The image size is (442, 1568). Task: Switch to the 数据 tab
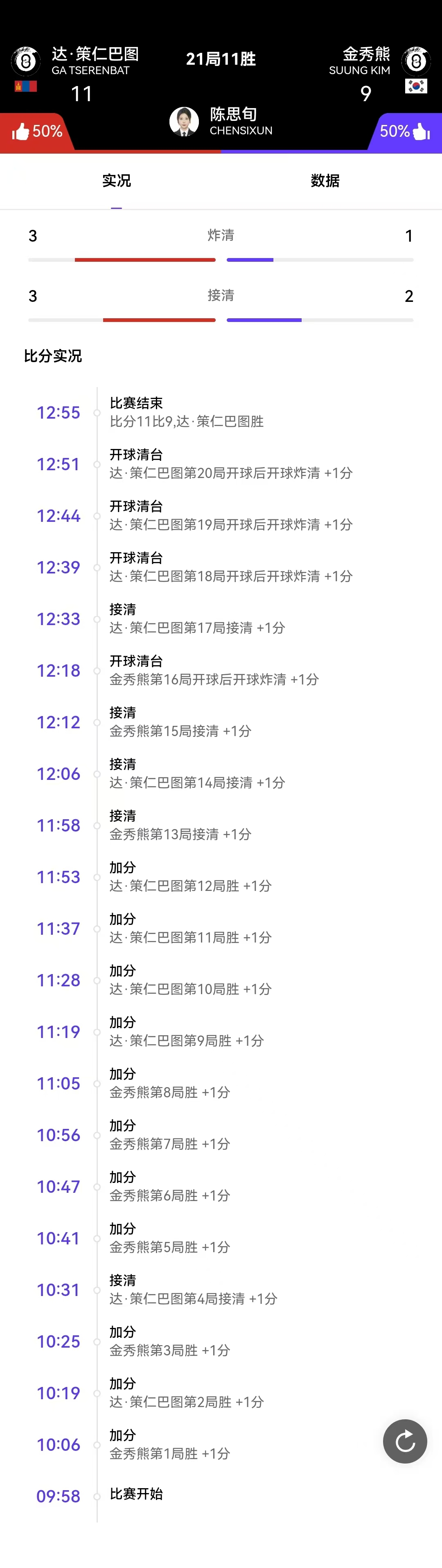325,181
